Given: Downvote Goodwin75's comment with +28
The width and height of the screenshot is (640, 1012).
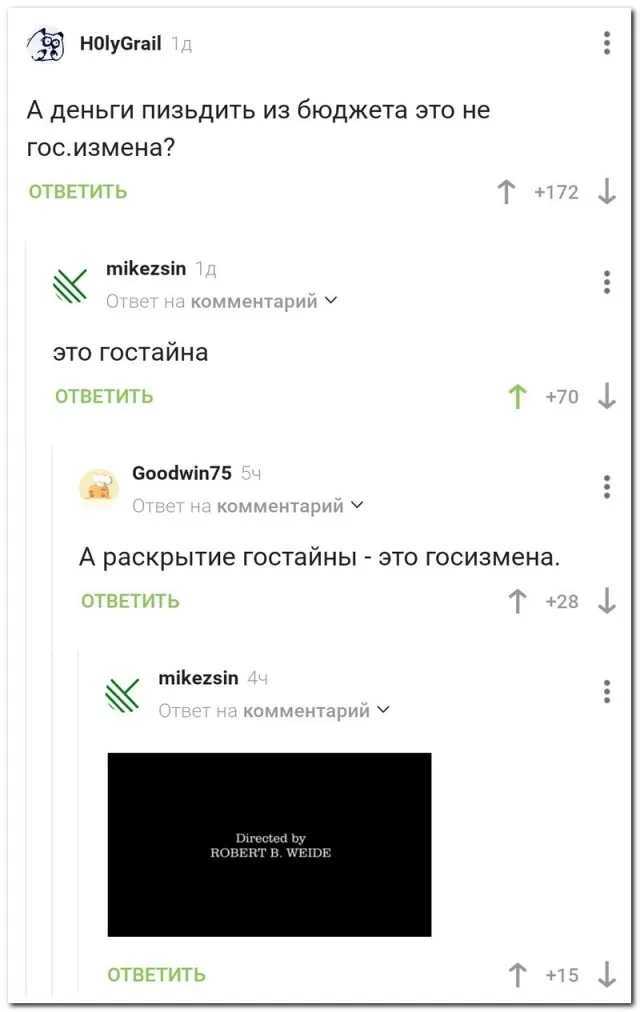Looking at the screenshot, I should coord(607,601).
